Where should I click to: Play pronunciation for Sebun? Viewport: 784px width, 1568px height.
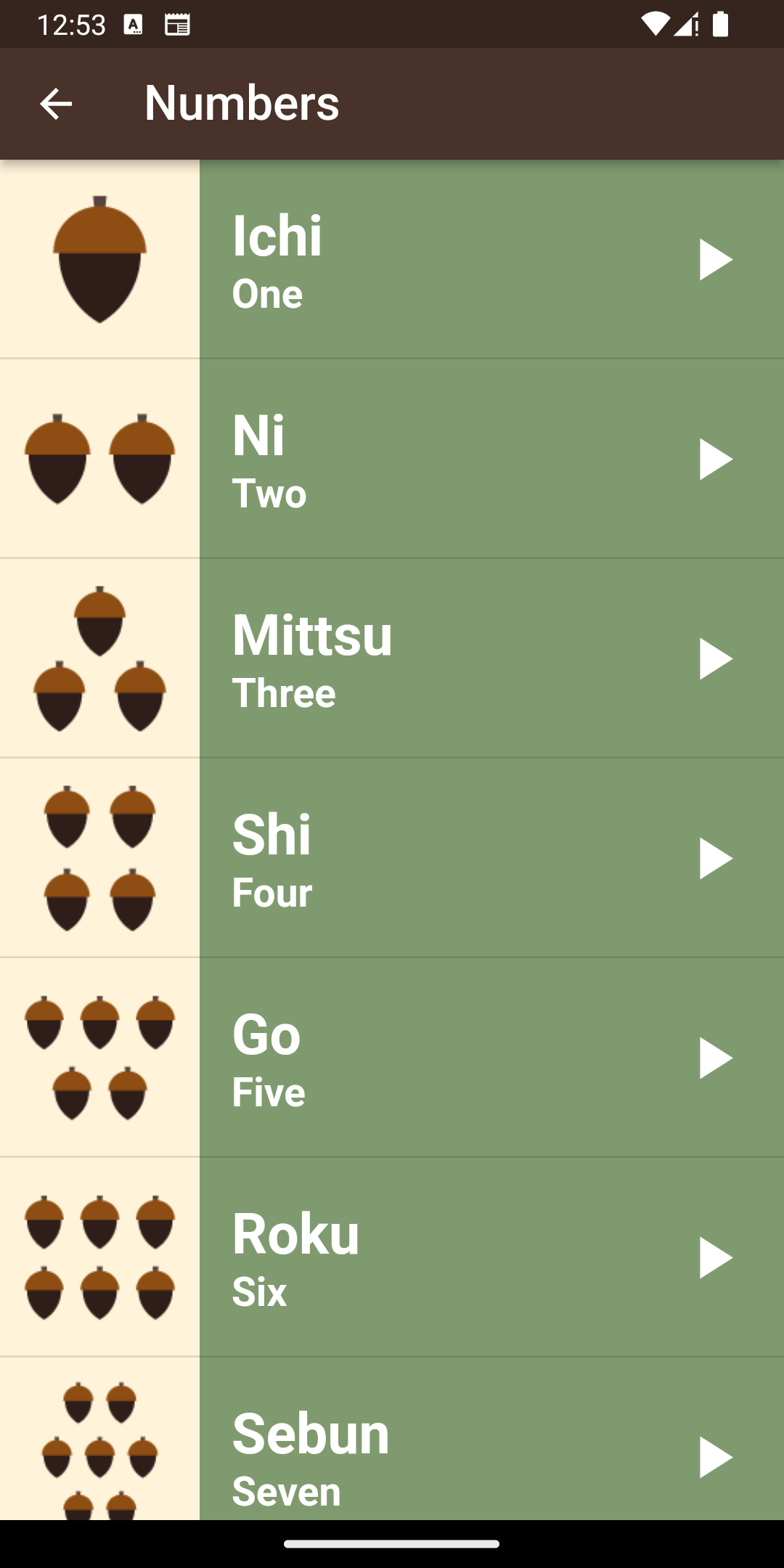(x=715, y=1455)
